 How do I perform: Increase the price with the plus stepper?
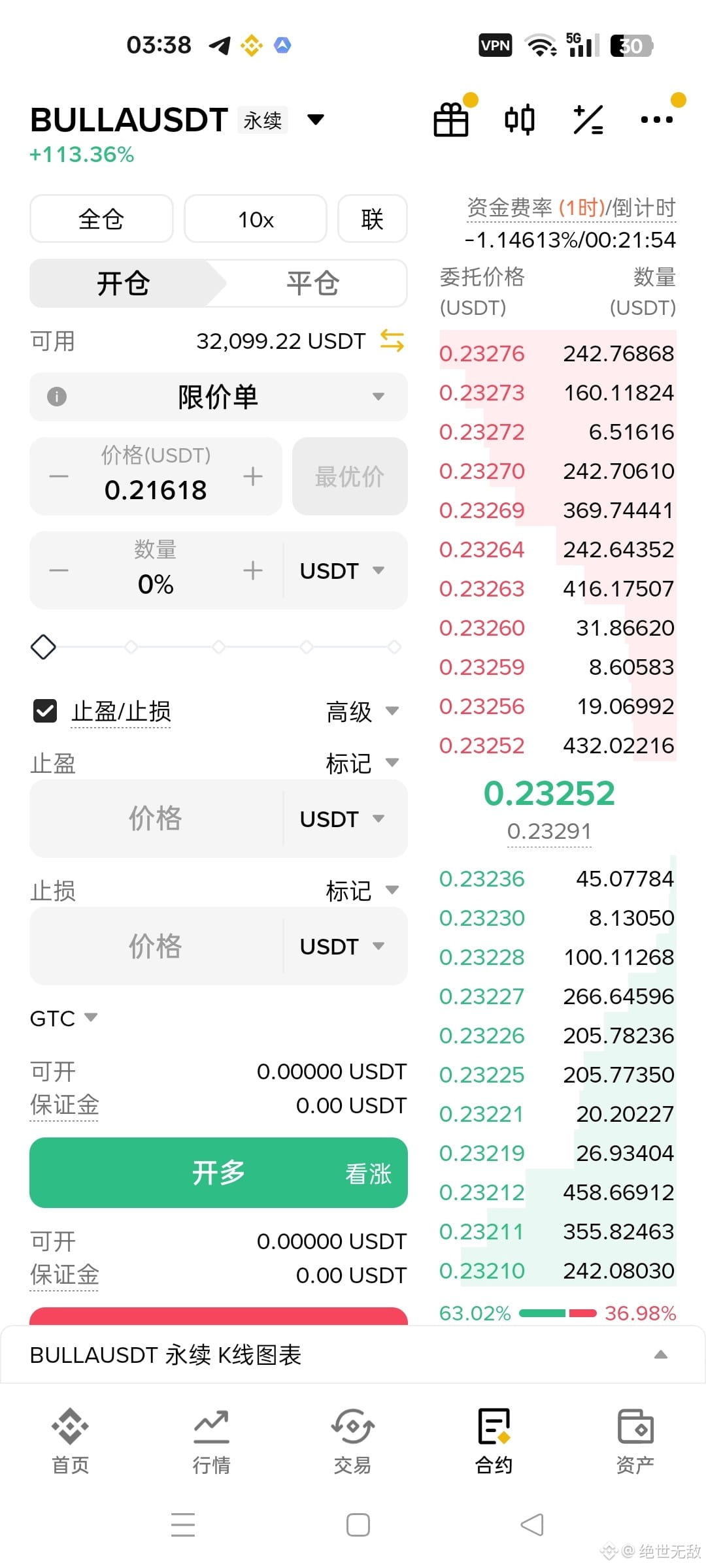[253, 476]
